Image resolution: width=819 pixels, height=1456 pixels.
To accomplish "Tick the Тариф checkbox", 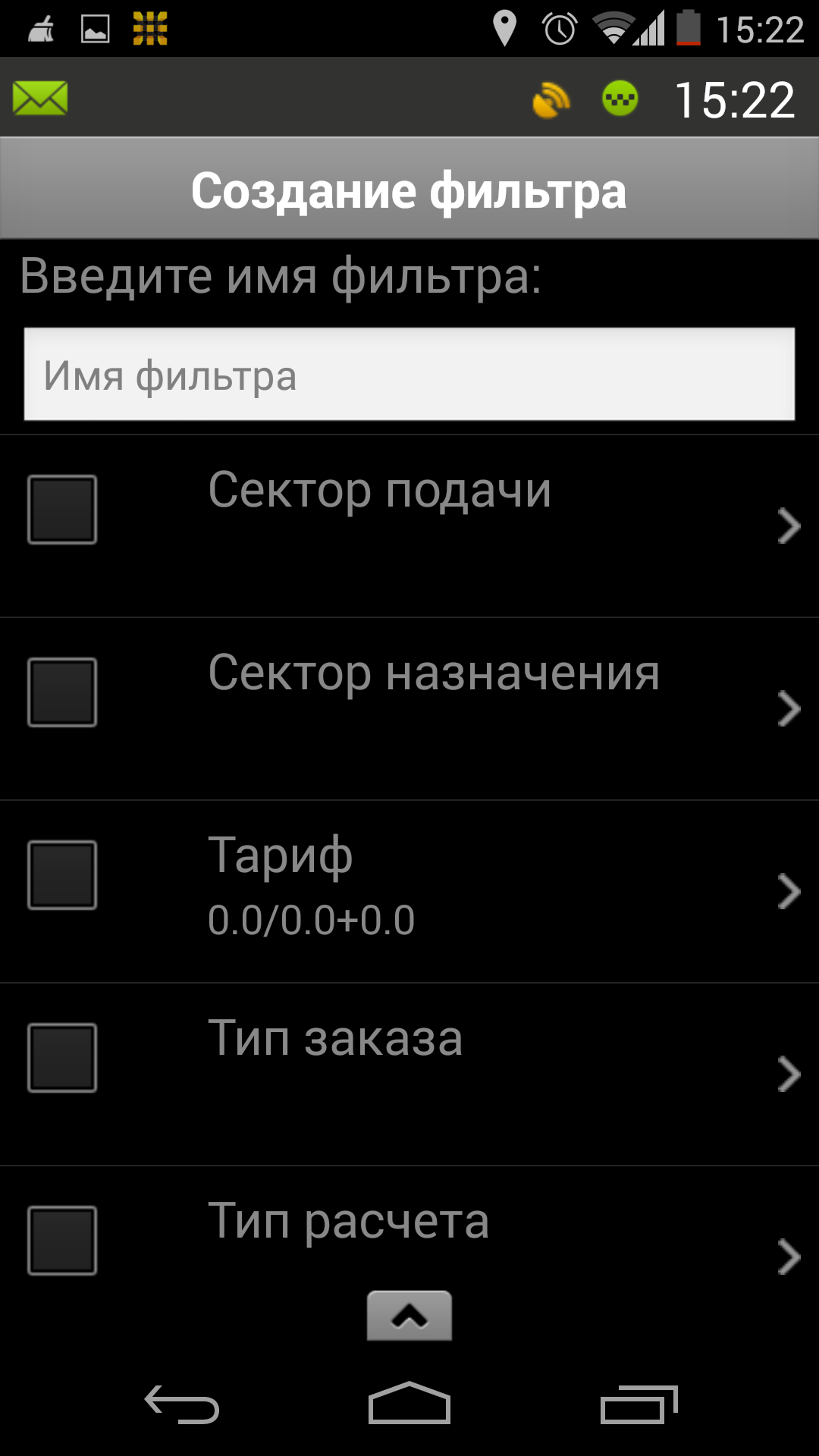I will click(62, 875).
